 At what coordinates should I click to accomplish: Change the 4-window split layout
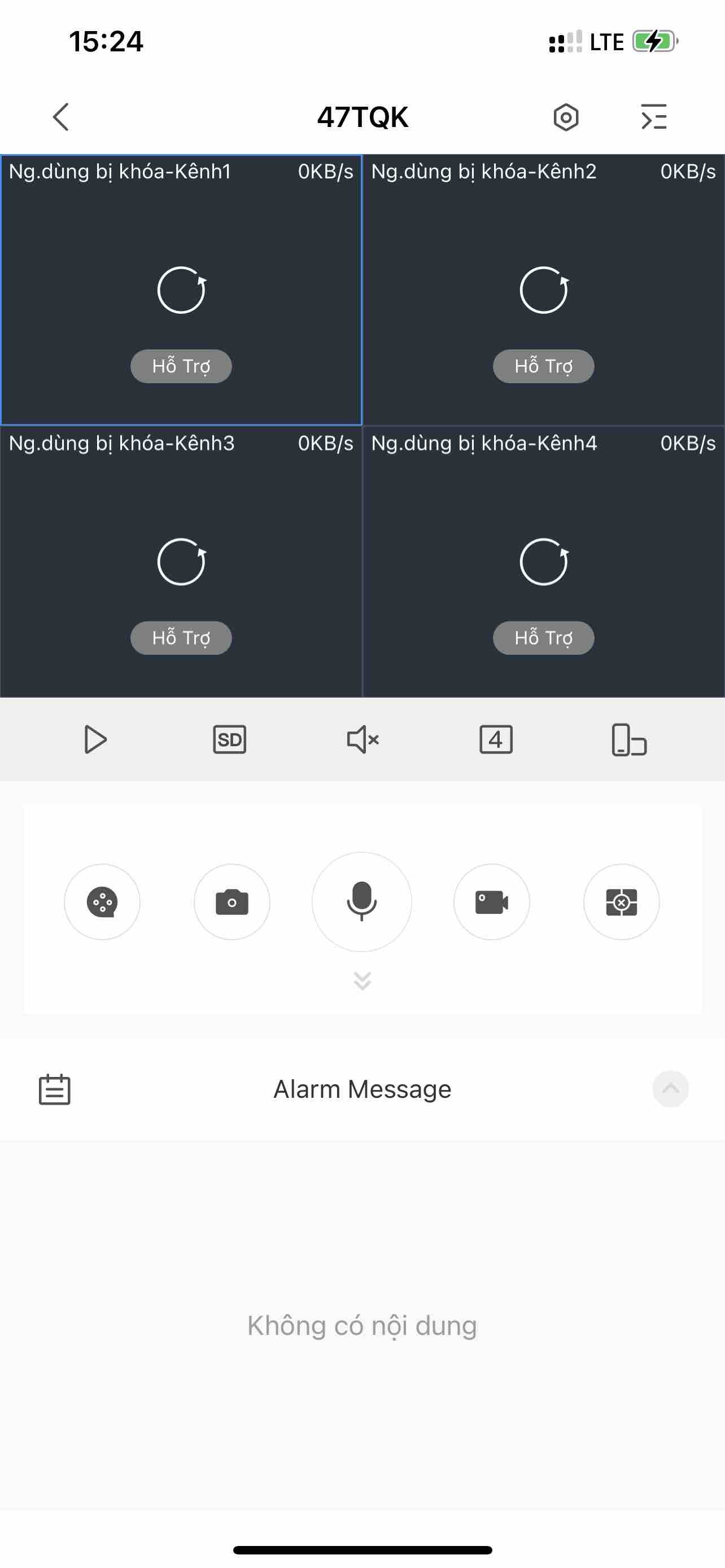[496, 739]
